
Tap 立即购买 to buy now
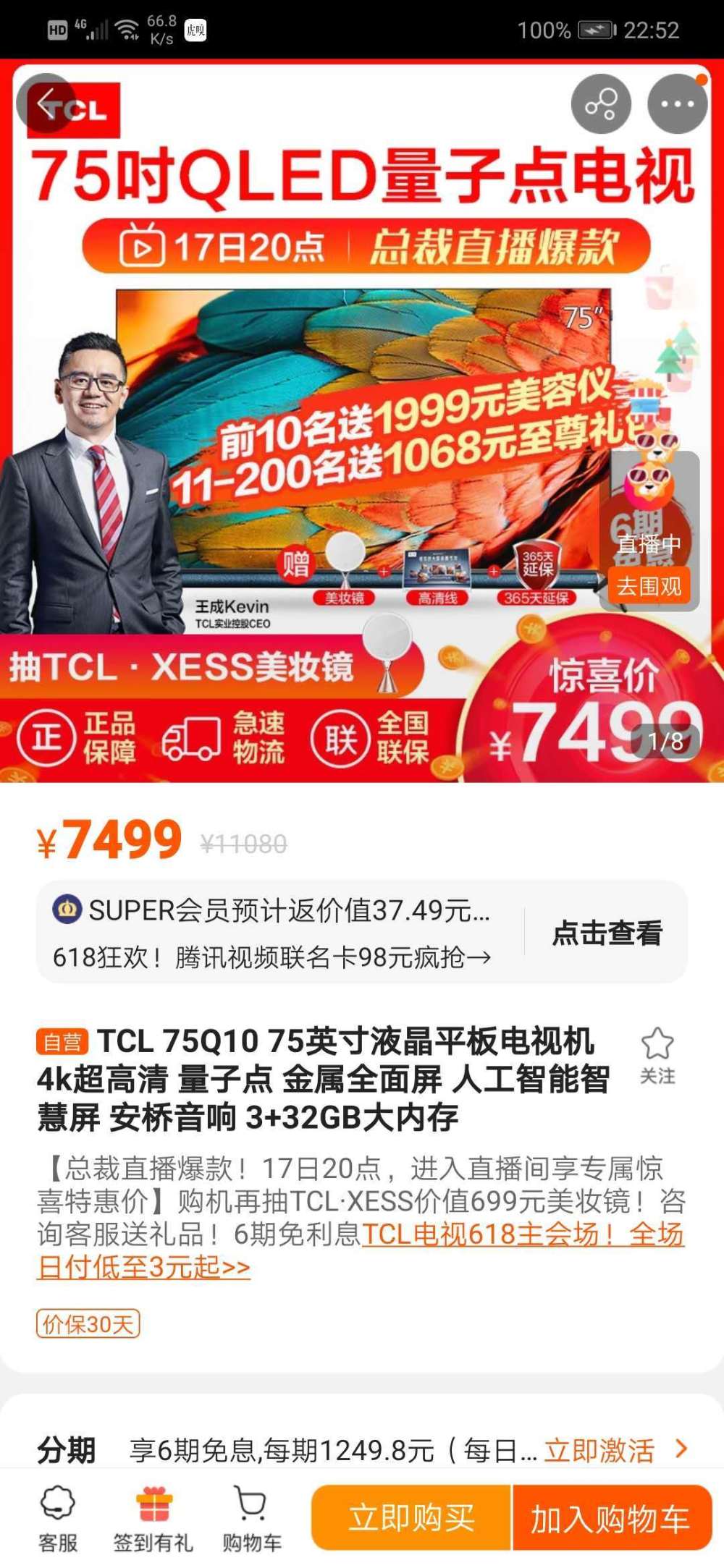[x=412, y=1518]
